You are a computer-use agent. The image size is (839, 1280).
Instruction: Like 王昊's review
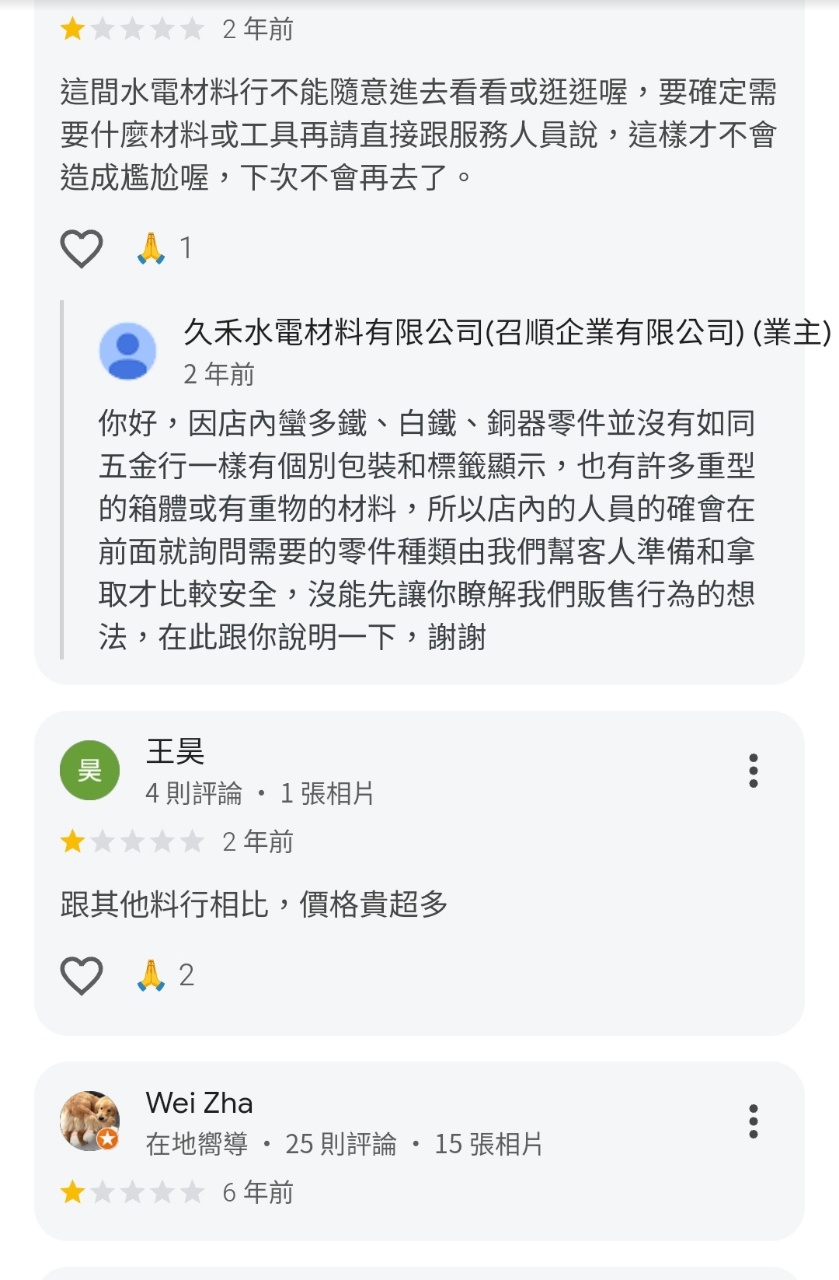pos(82,975)
